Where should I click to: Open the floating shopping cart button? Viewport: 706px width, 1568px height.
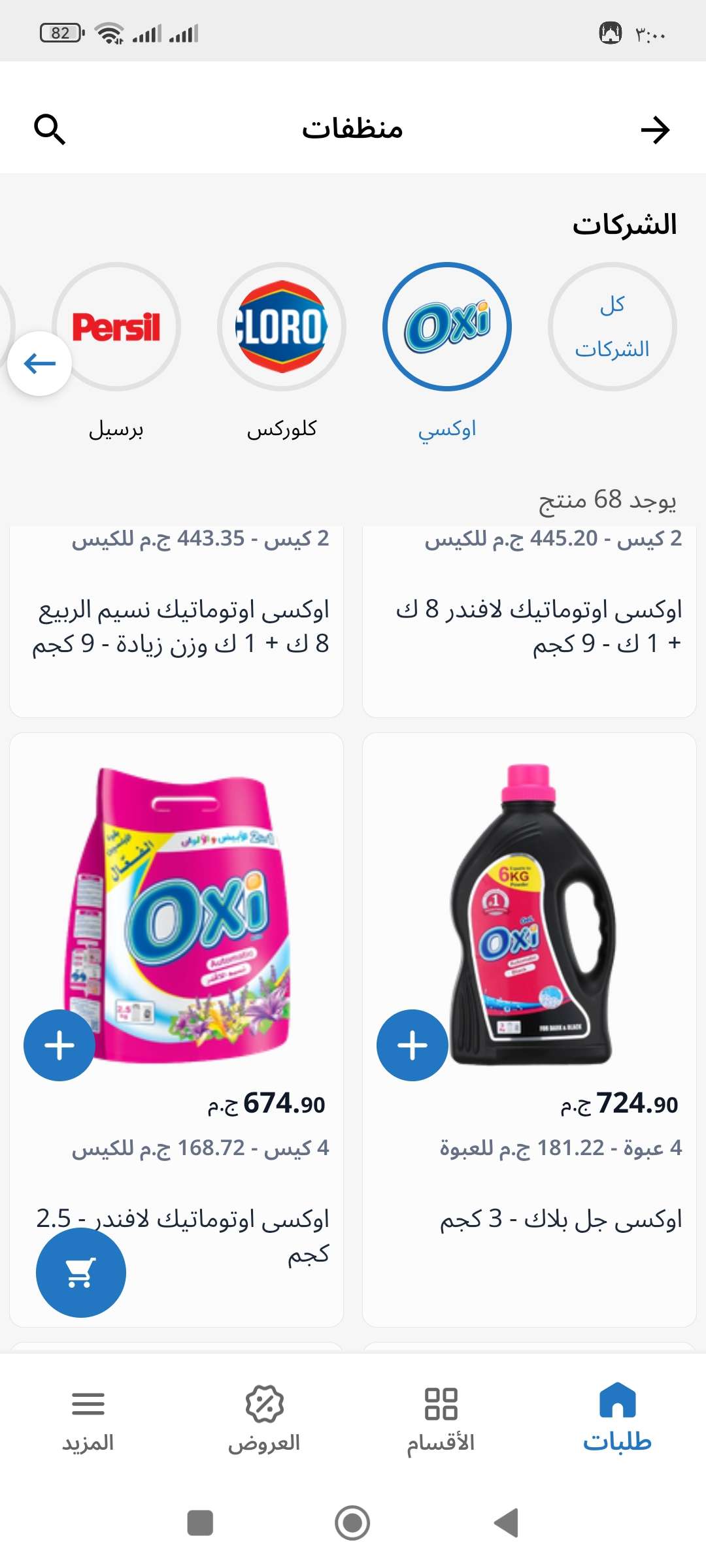(81, 1273)
